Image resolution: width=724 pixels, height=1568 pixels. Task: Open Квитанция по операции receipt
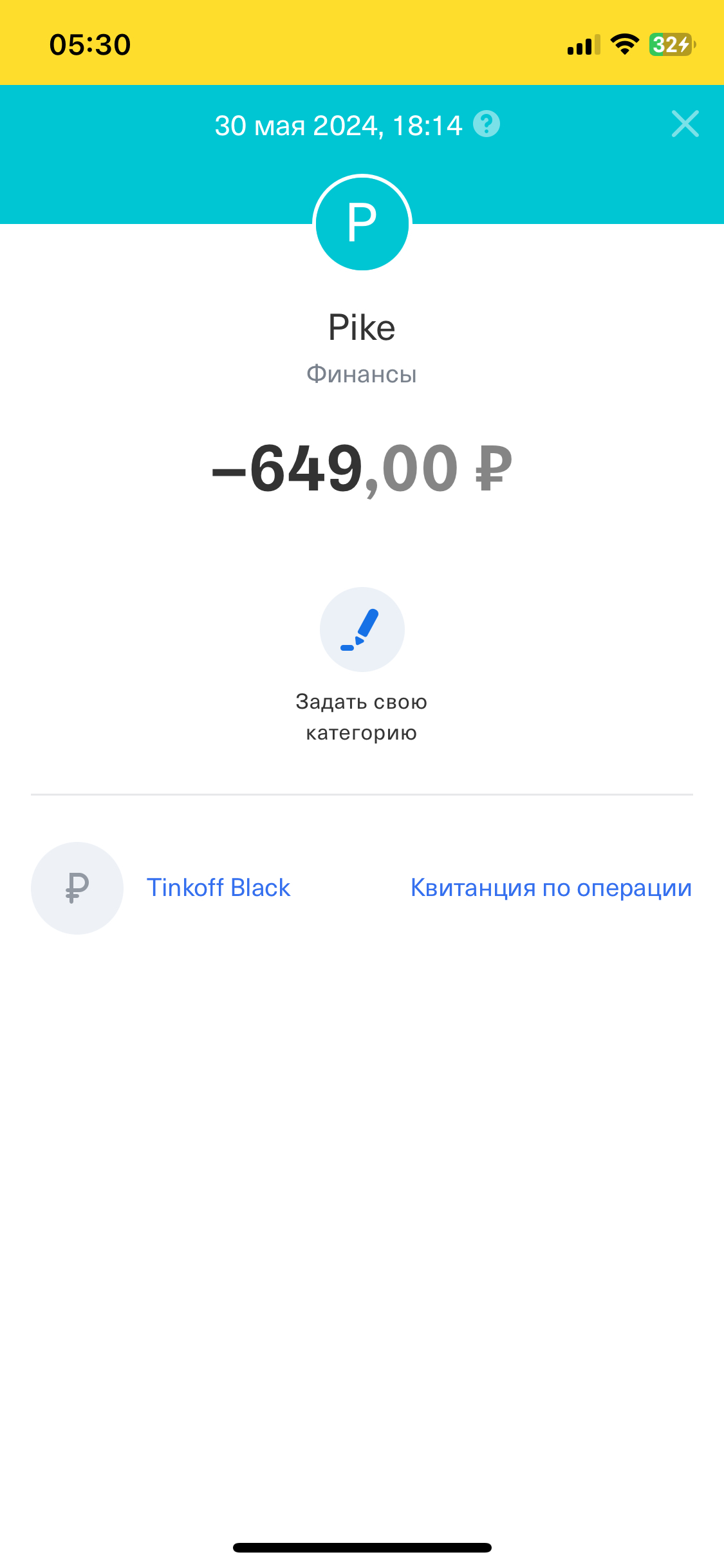(551, 888)
